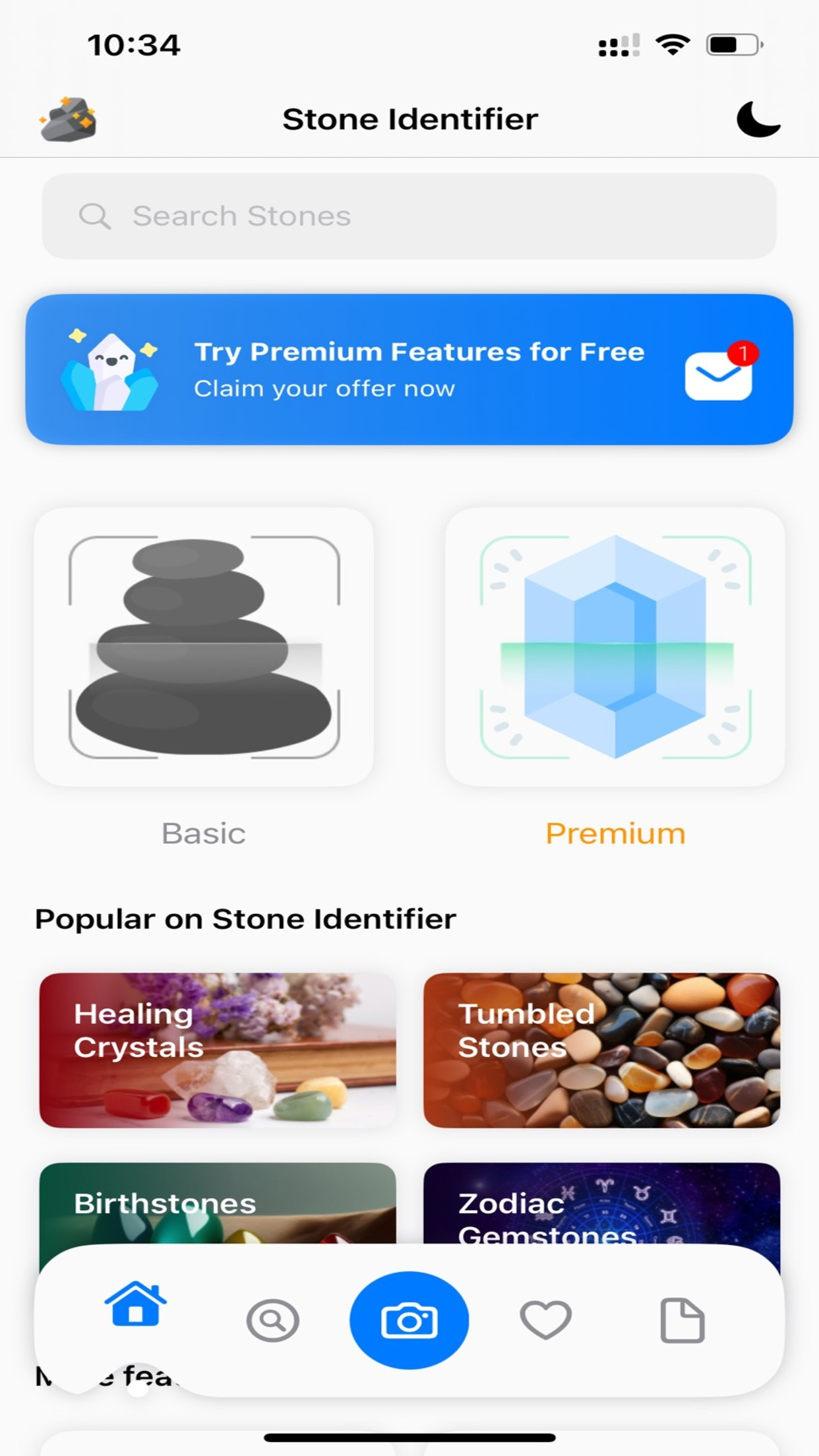Open Favorites via the heart icon
The width and height of the screenshot is (819, 1456).
545,1319
